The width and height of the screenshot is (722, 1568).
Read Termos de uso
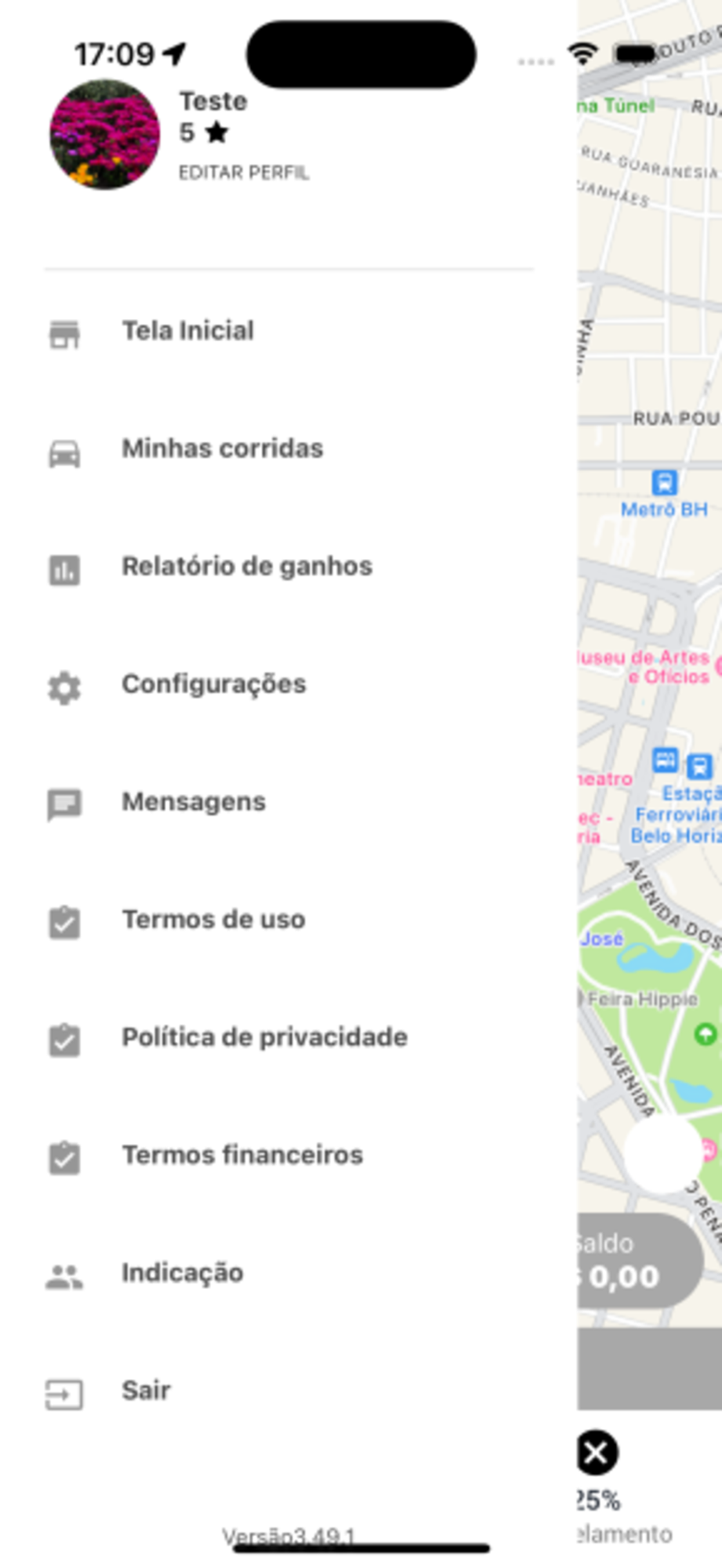click(288, 920)
